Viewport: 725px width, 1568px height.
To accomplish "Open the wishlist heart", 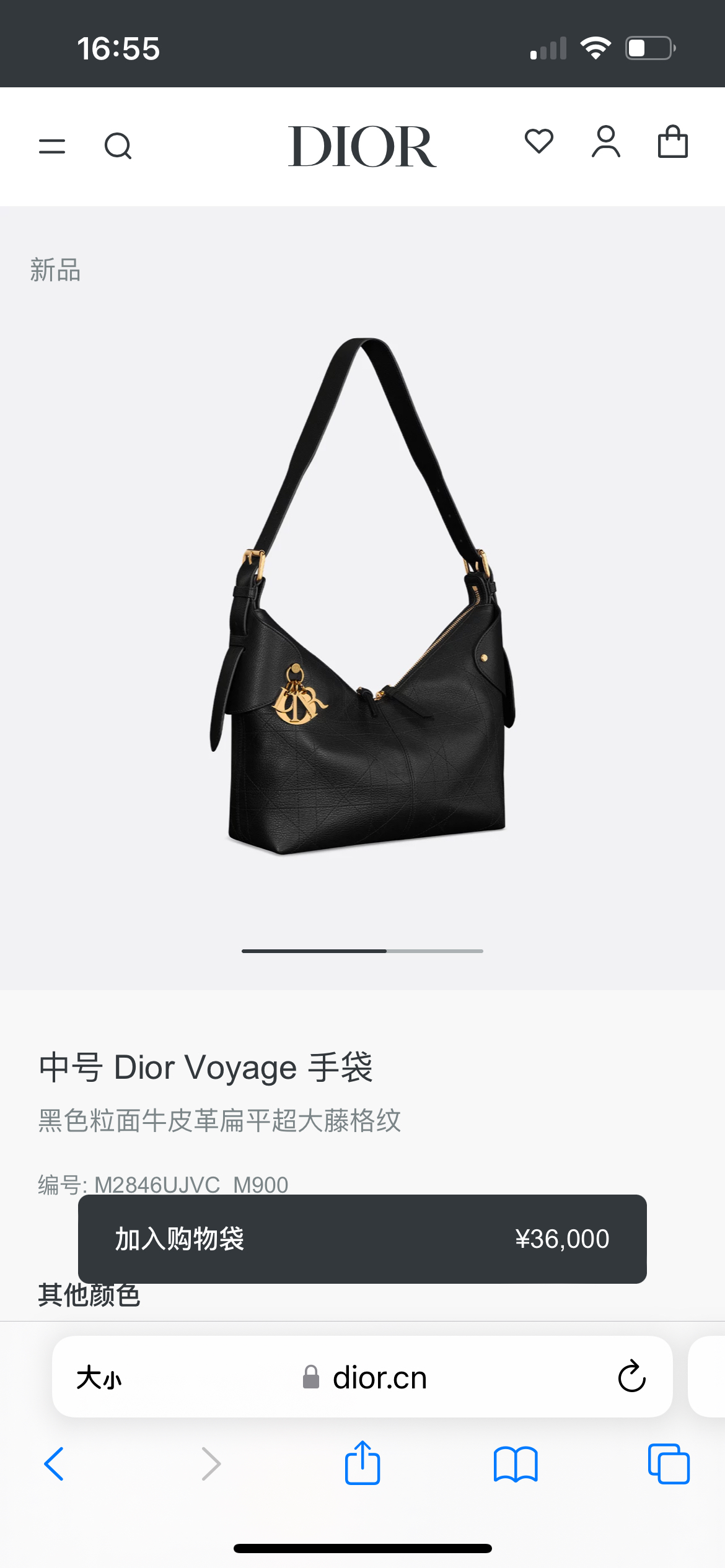I will click(538, 142).
